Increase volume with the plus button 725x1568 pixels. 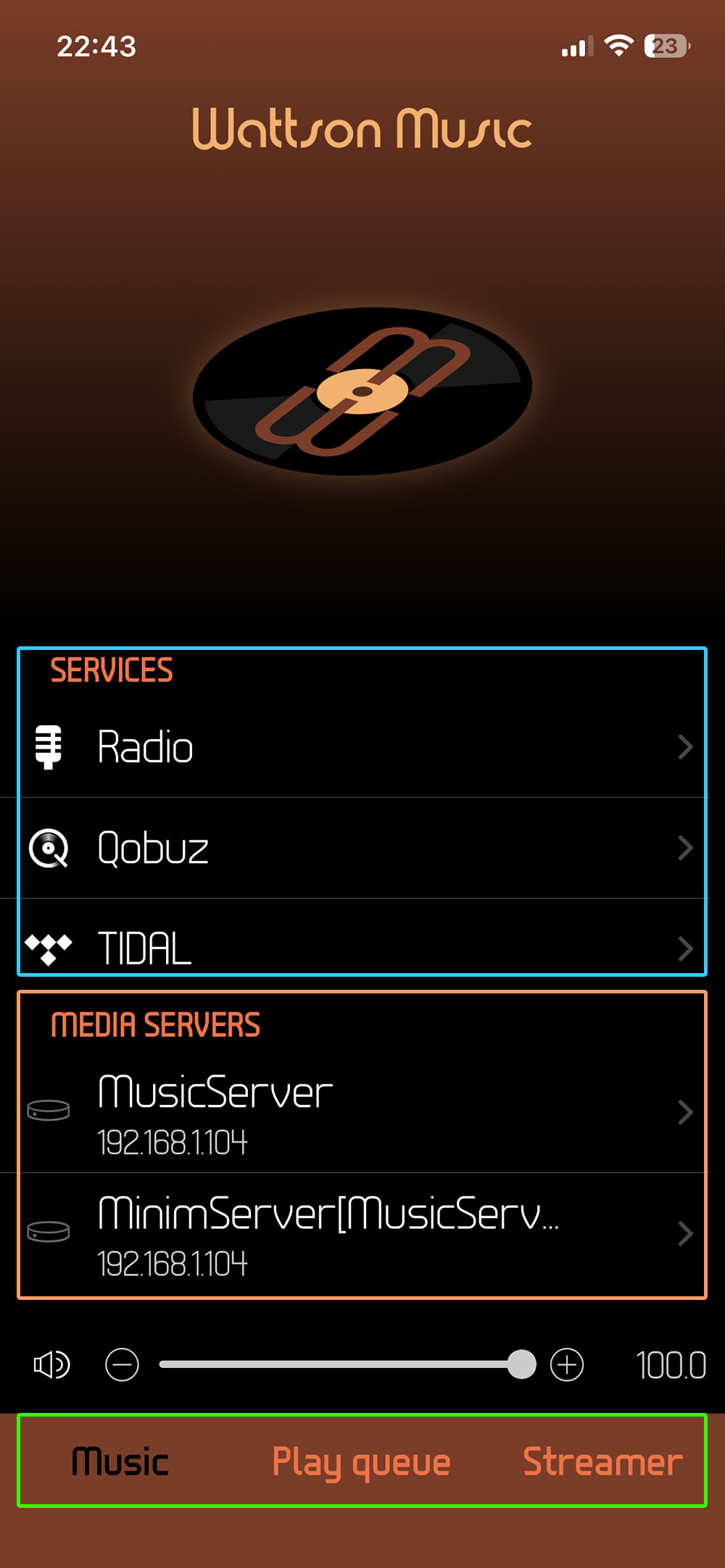click(x=567, y=1365)
